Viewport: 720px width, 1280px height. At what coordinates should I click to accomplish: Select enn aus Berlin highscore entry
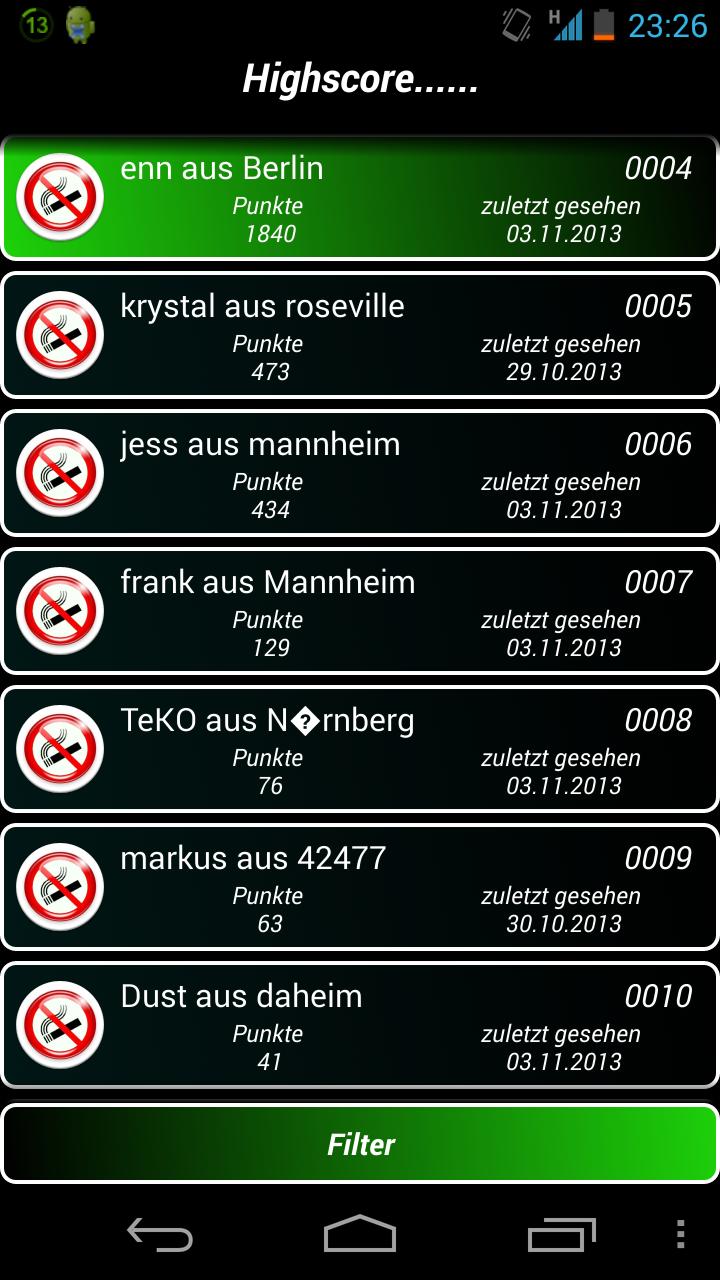[360, 198]
